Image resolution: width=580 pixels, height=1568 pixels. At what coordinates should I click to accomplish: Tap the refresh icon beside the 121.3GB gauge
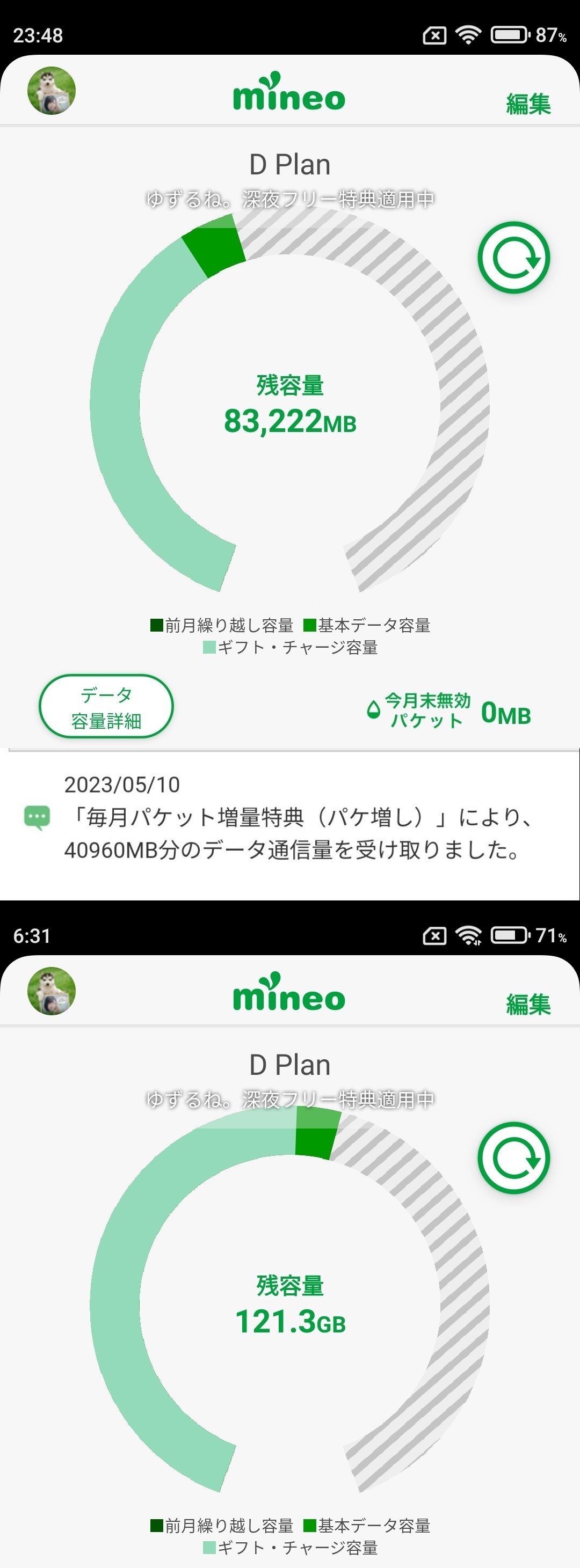click(513, 1157)
